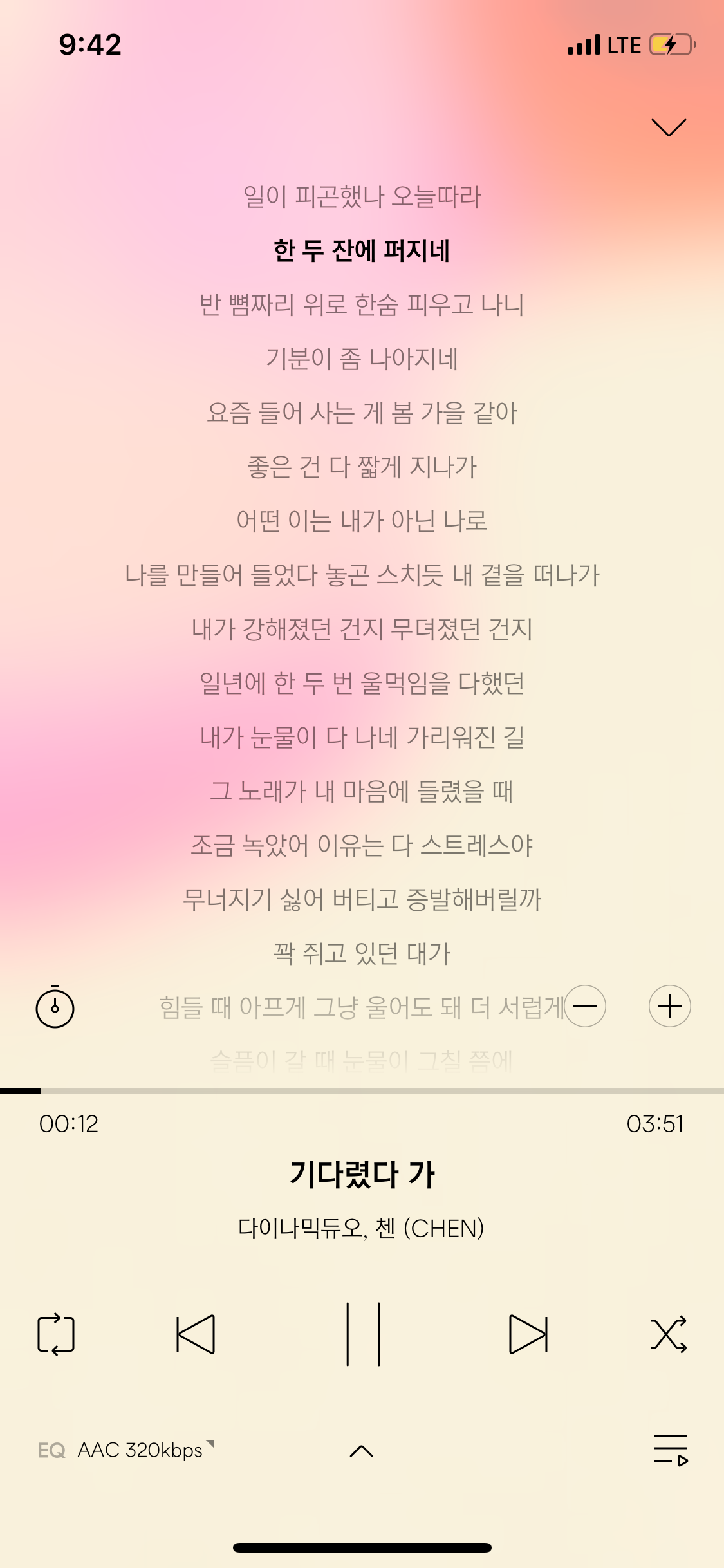The width and height of the screenshot is (724, 1568).
Task: Change the AAC 320kbps audio quality
Action: pyautogui.click(x=145, y=1450)
